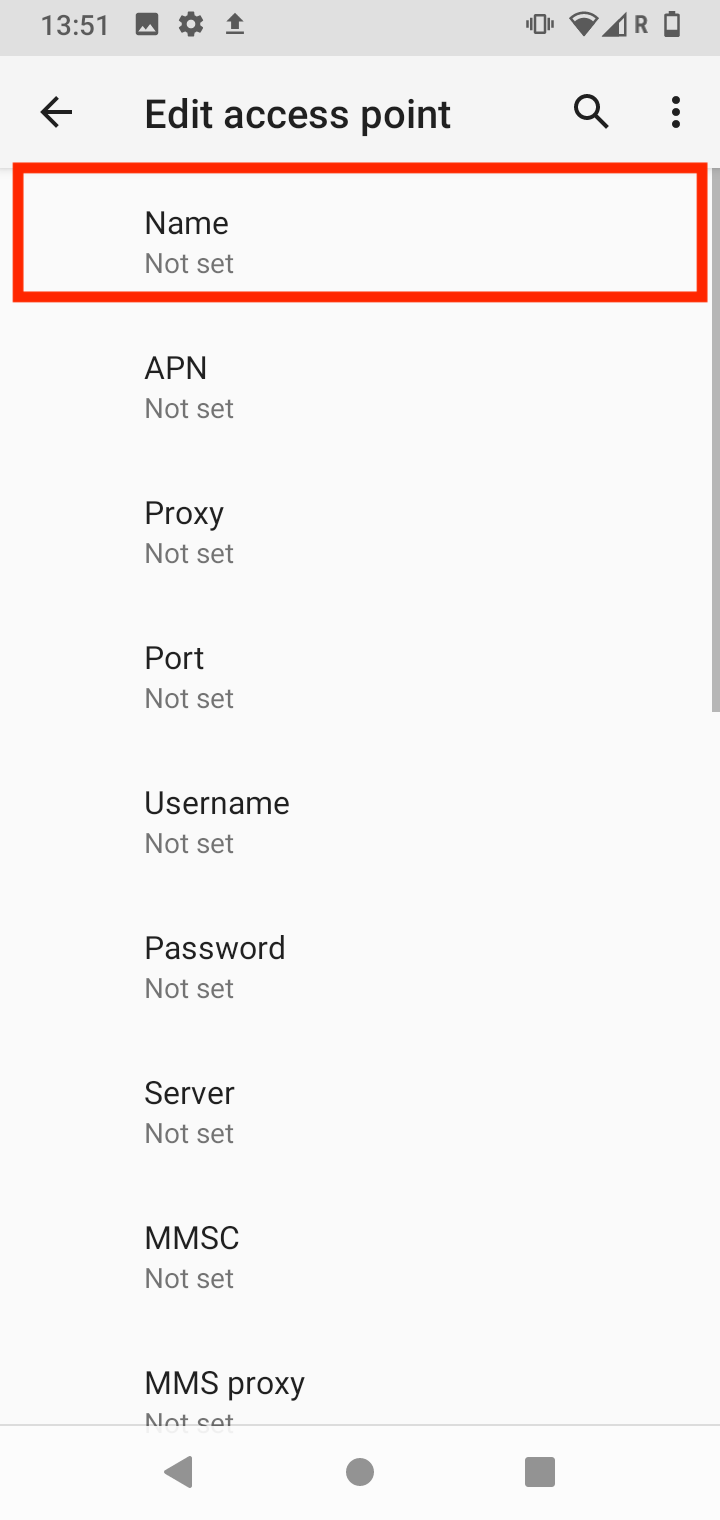Open the MMSC setting entry
This screenshot has height=1520, width=720.
[x=360, y=1255]
